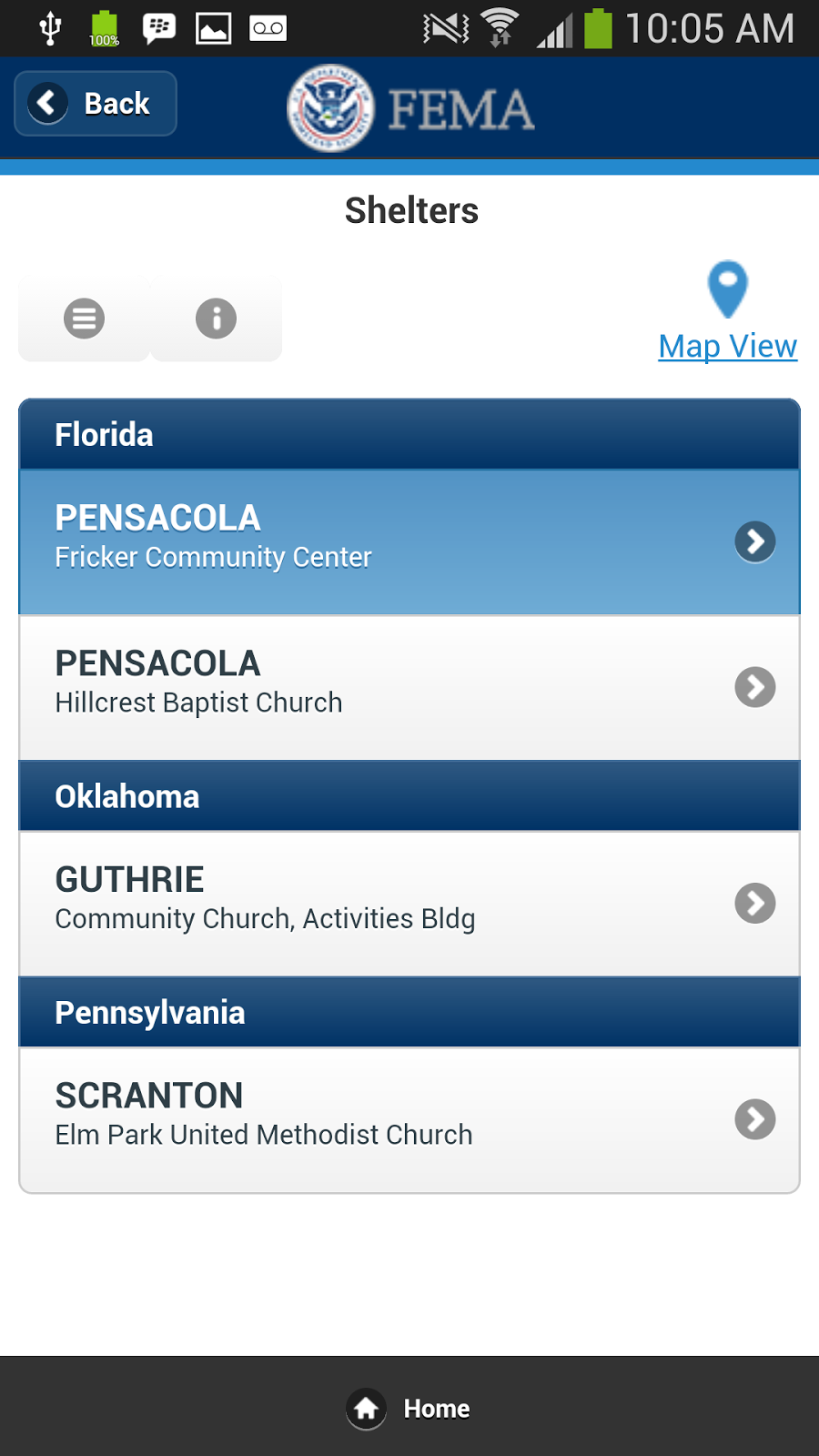Expand the Scranton shelter entry chevron

755,1119
